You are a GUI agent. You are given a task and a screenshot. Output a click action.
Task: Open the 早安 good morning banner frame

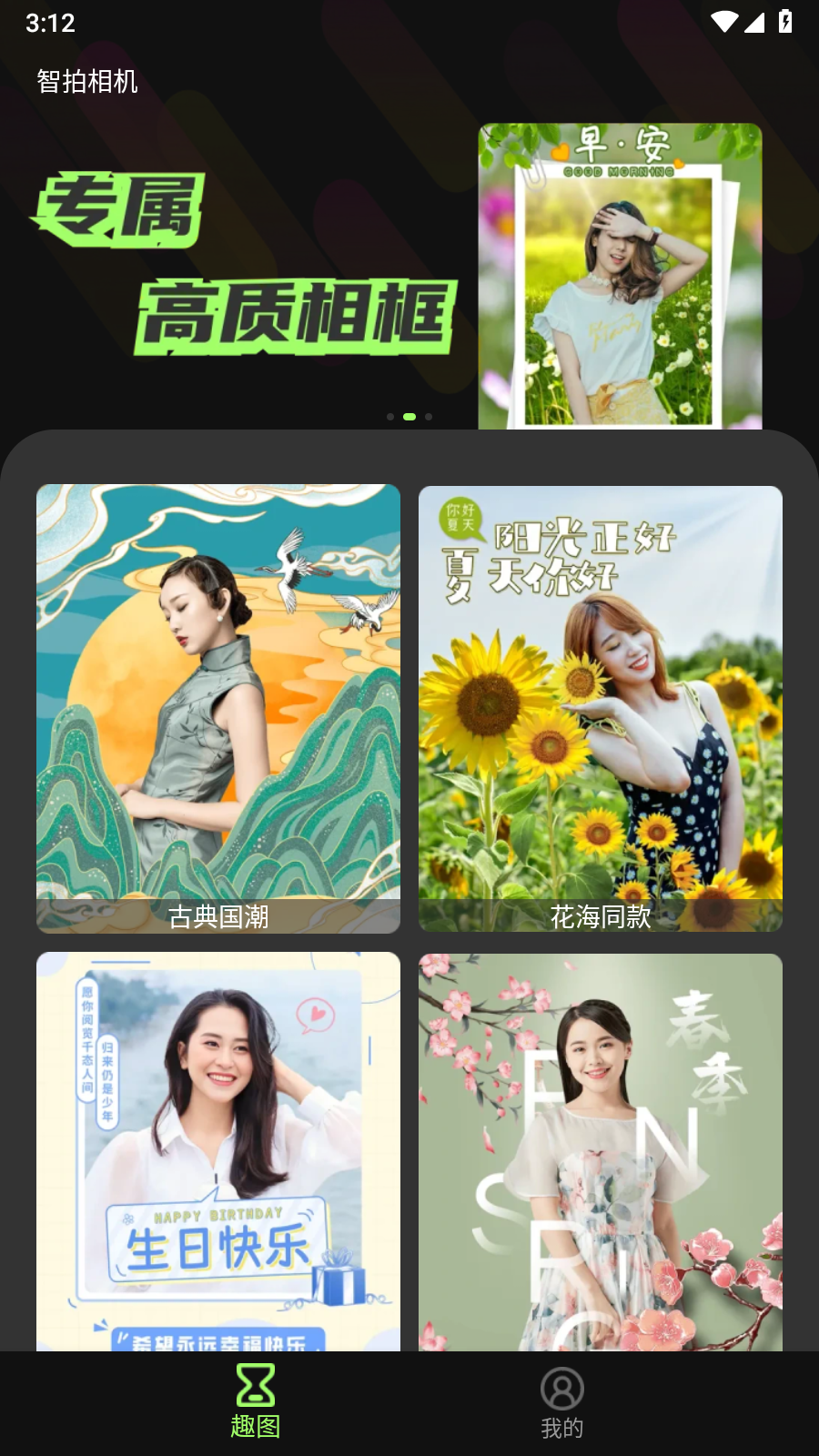(x=618, y=273)
